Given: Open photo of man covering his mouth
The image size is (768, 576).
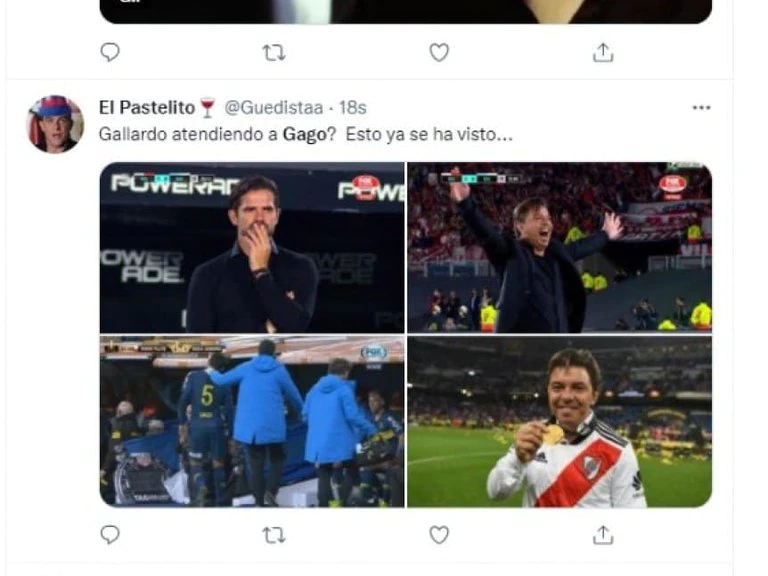Looking at the screenshot, I should (x=252, y=247).
